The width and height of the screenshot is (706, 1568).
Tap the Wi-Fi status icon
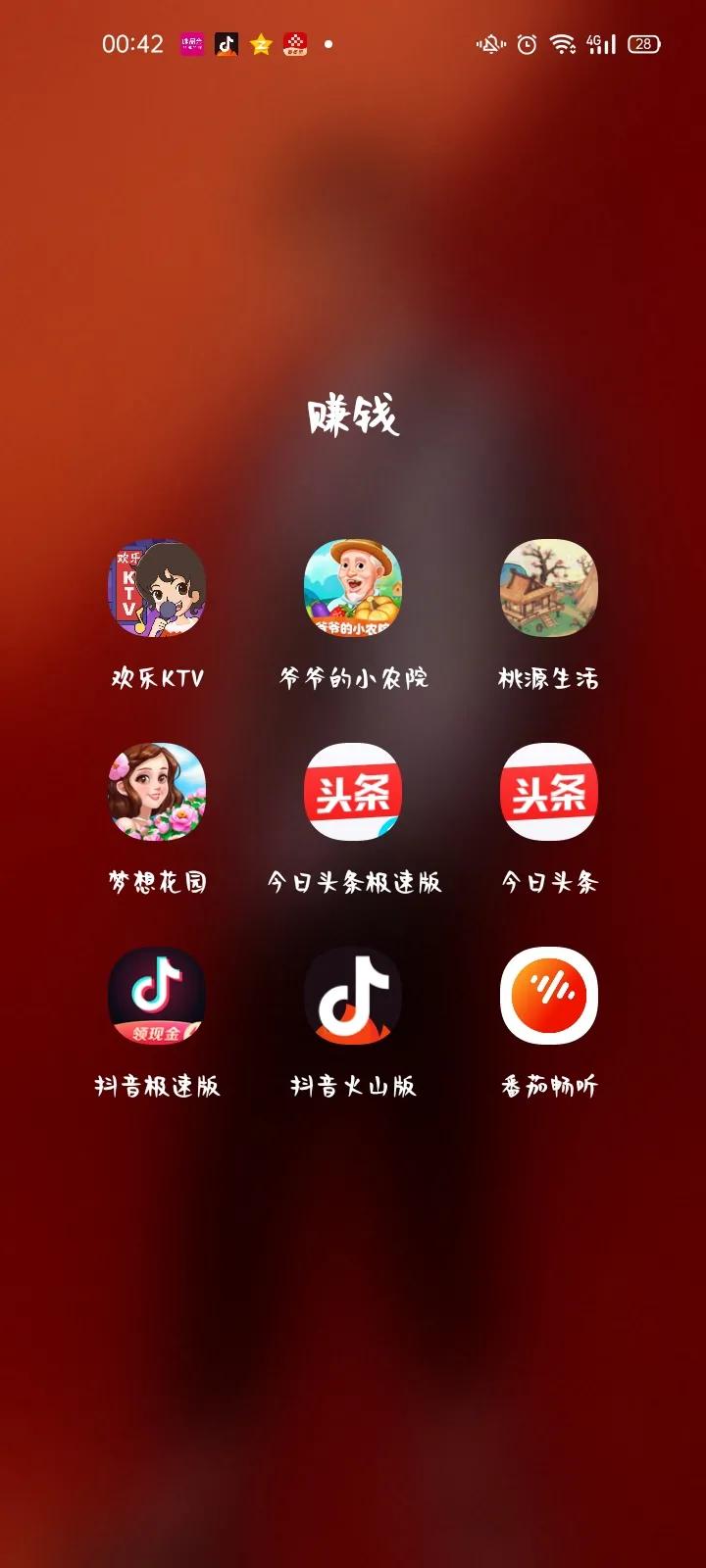click(x=562, y=44)
